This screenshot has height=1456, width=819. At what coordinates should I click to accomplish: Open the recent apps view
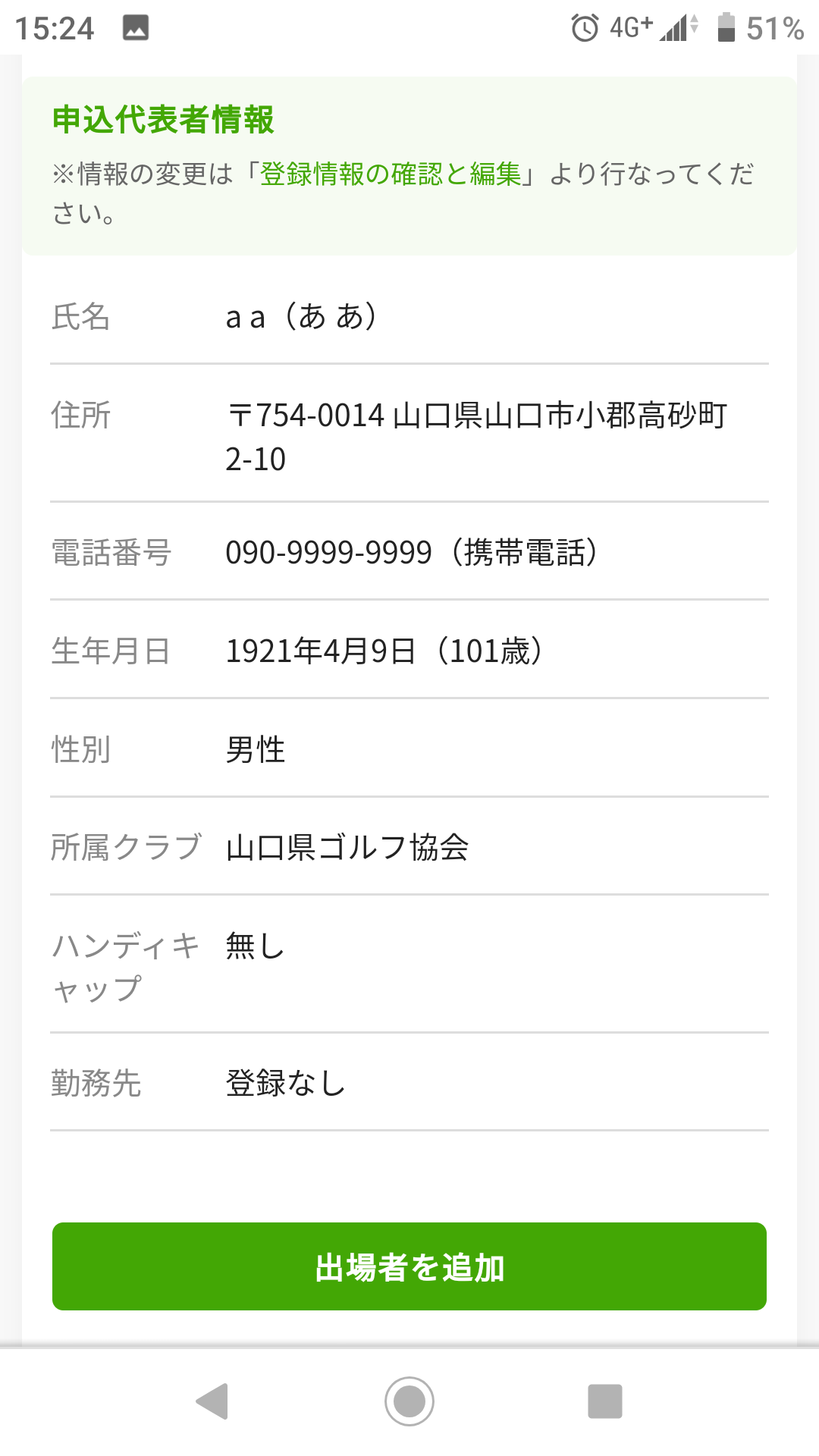point(605,1401)
